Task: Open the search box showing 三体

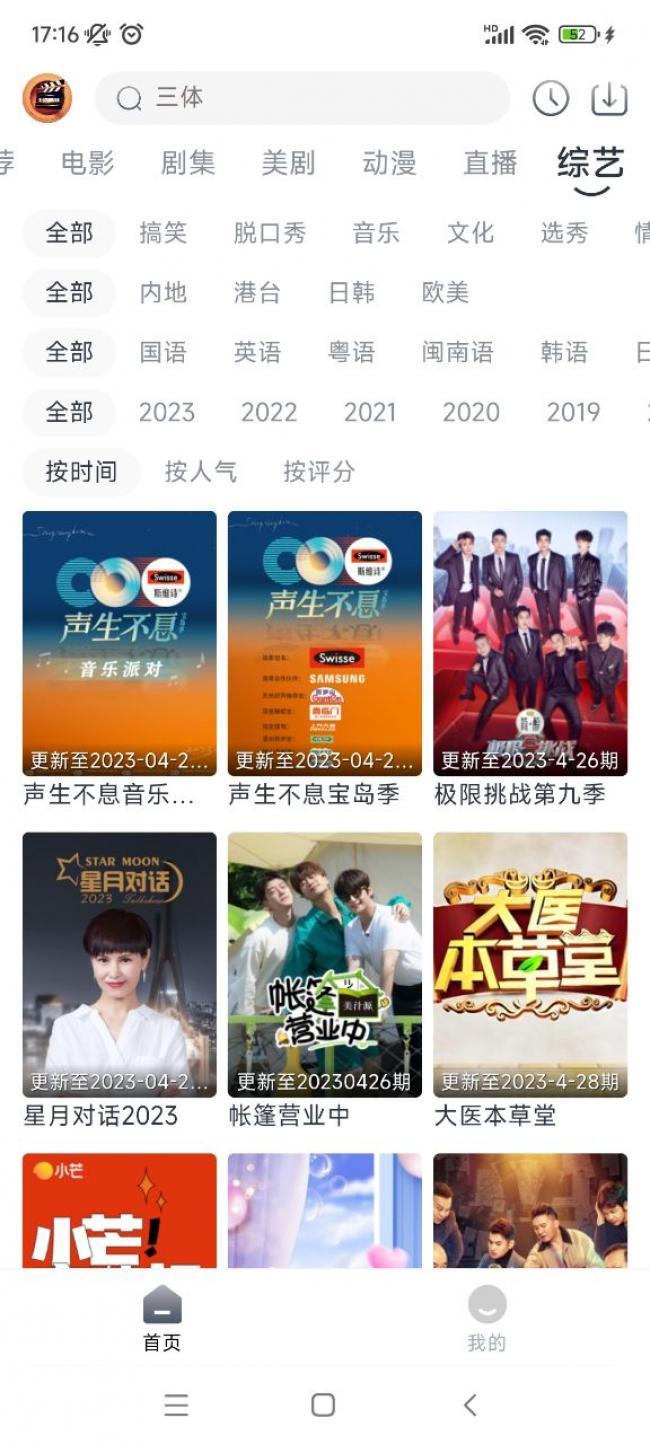Action: pyautogui.click(x=302, y=98)
